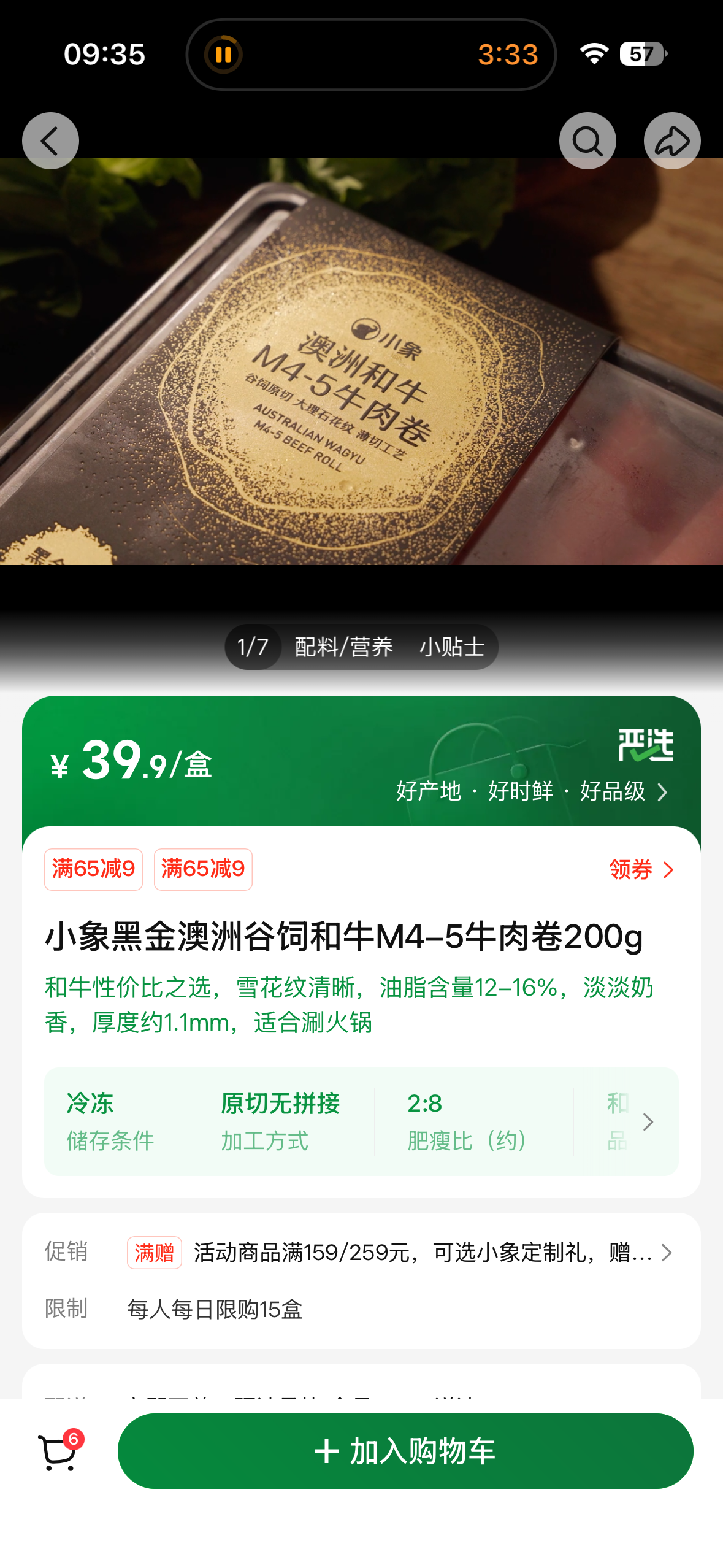The width and height of the screenshot is (723, 1568).
Task: Switch to the 配料/营养 tab
Action: [343, 647]
